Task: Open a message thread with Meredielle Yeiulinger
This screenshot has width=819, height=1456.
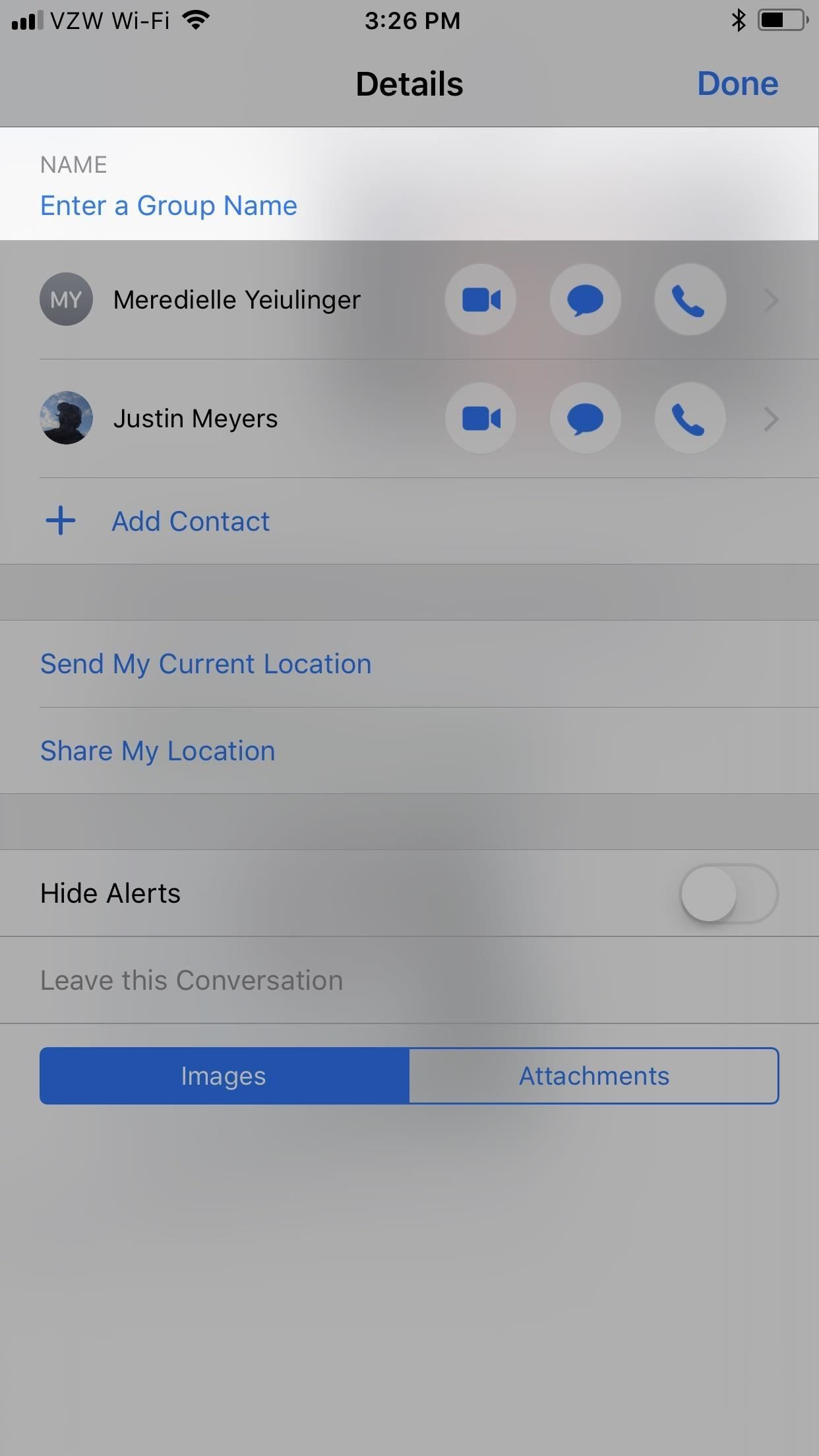Action: (x=585, y=299)
